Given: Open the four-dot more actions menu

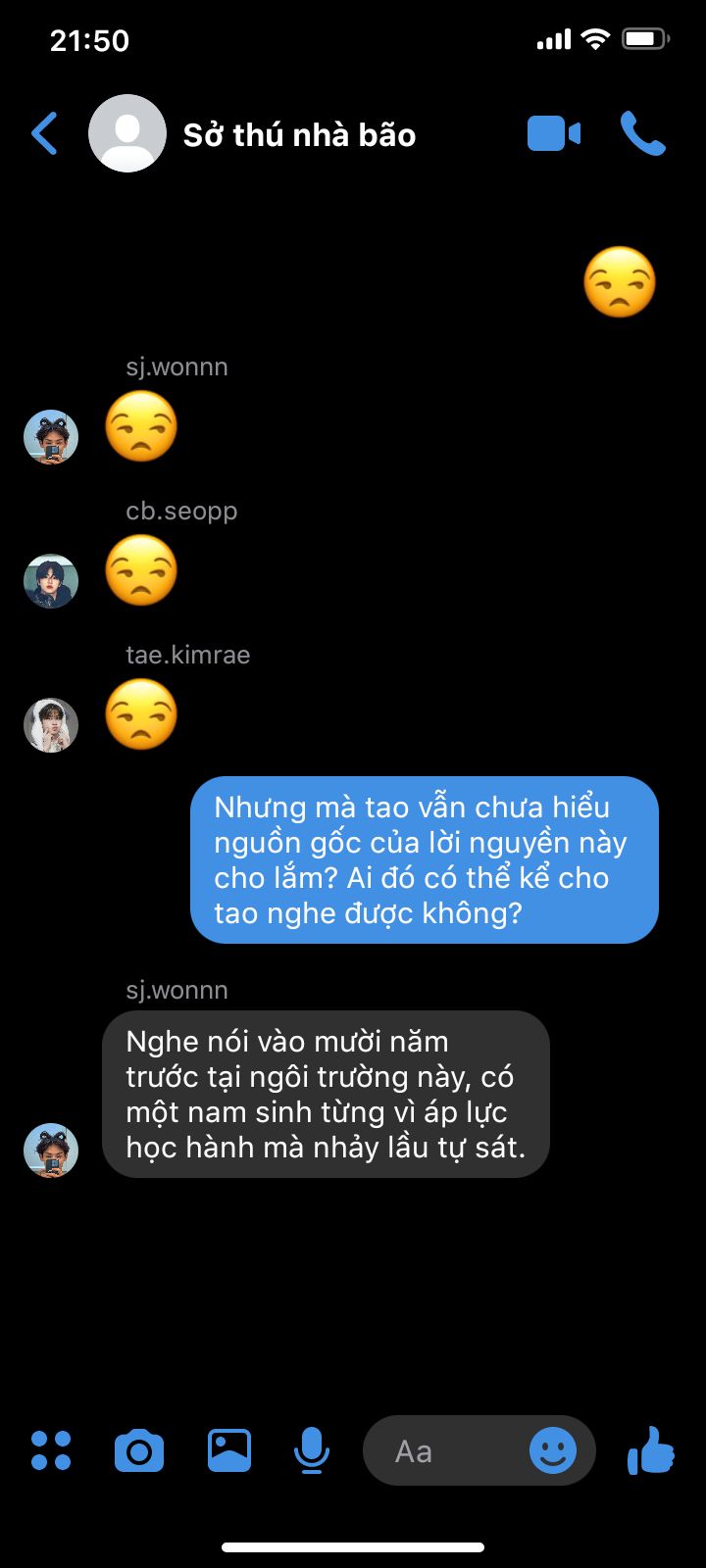Looking at the screenshot, I should pos(51,1450).
